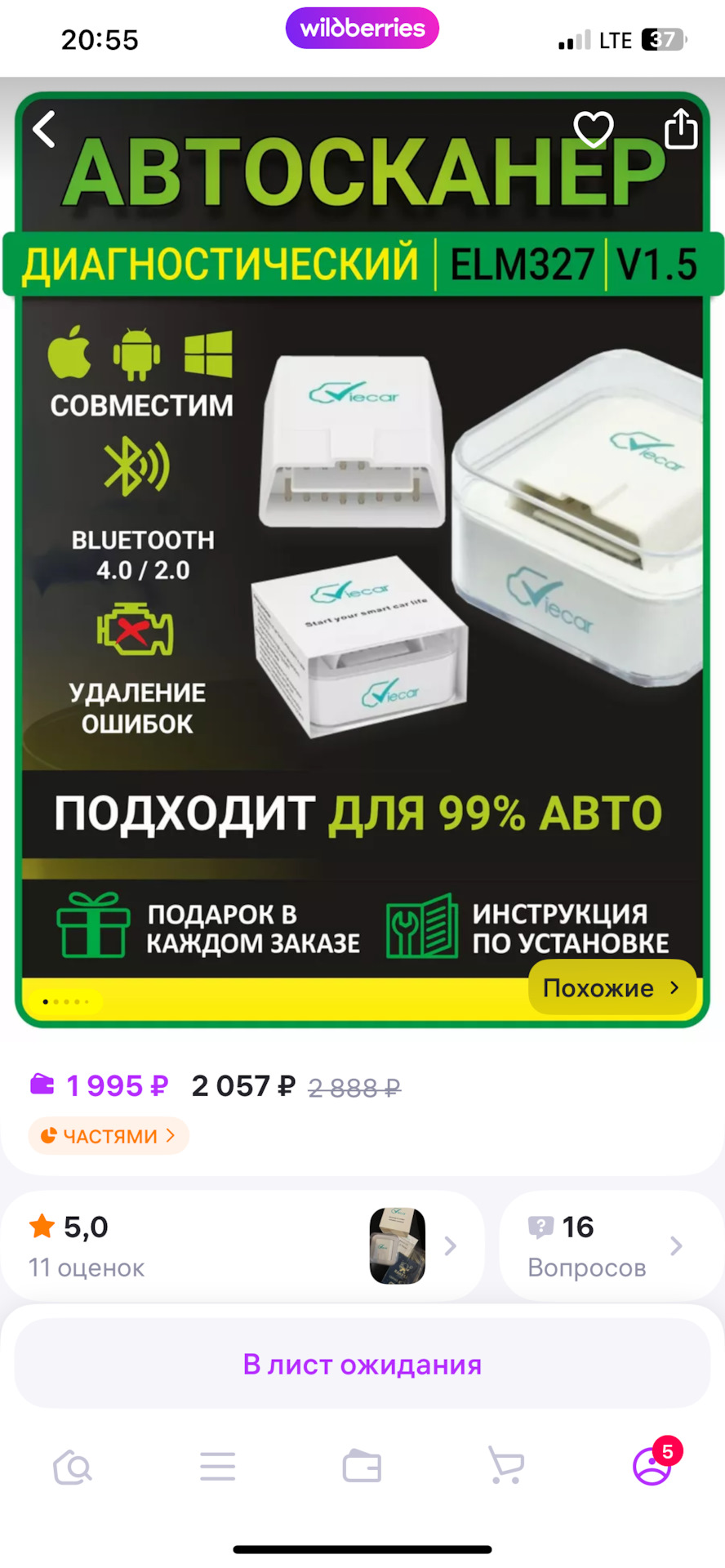725x1568 pixels.
Task: Switch to the wallet tab
Action: [x=362, y=1467]
